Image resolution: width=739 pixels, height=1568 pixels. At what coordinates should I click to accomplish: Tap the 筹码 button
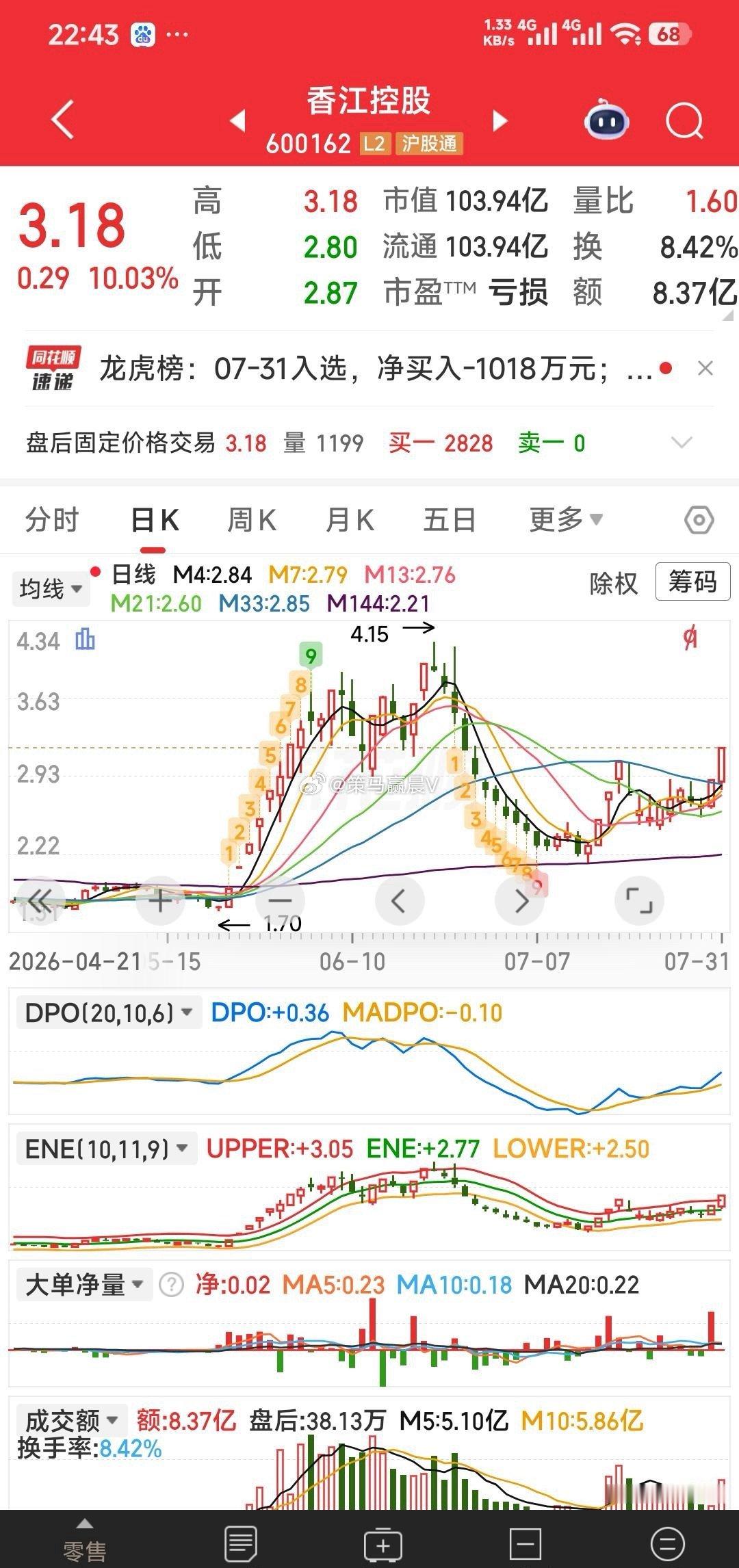coord(692,582)
